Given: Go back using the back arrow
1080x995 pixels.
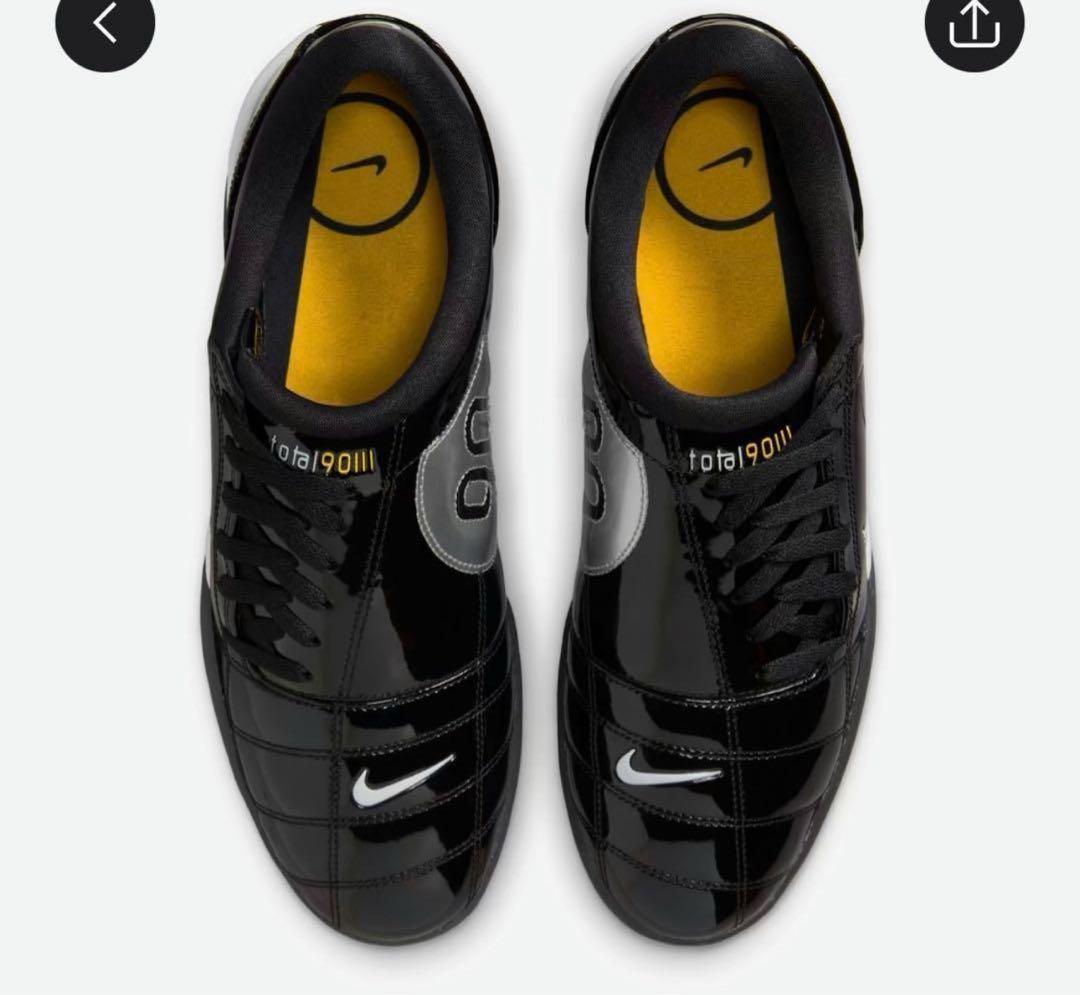Looking at the screenshot, I should (x=105, y=27).
